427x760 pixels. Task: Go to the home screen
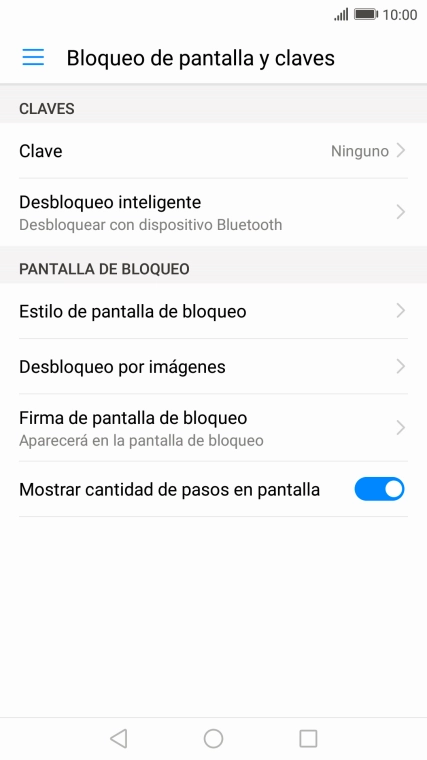[213, 739]
